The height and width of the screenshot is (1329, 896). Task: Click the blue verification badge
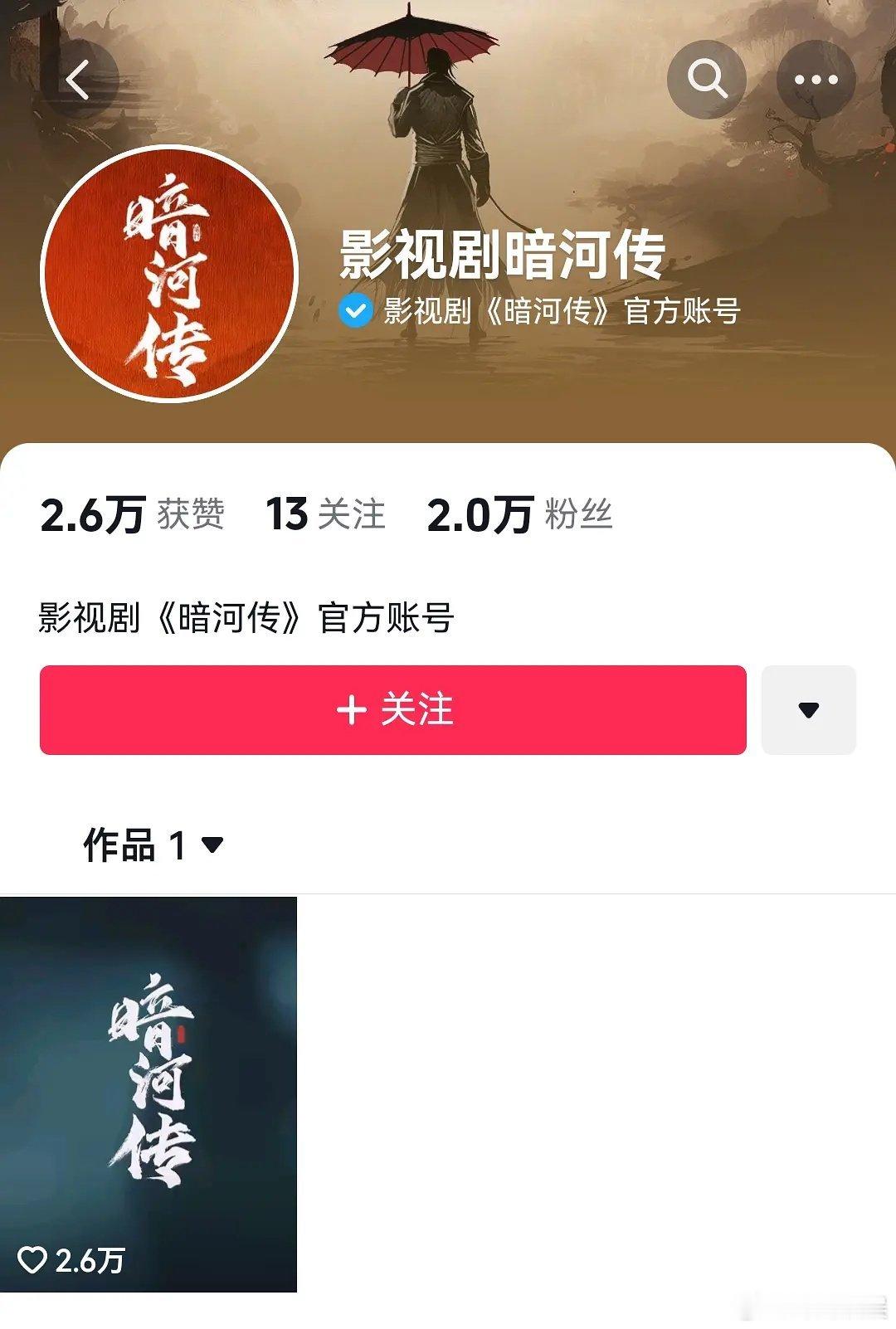pos(357,309)
